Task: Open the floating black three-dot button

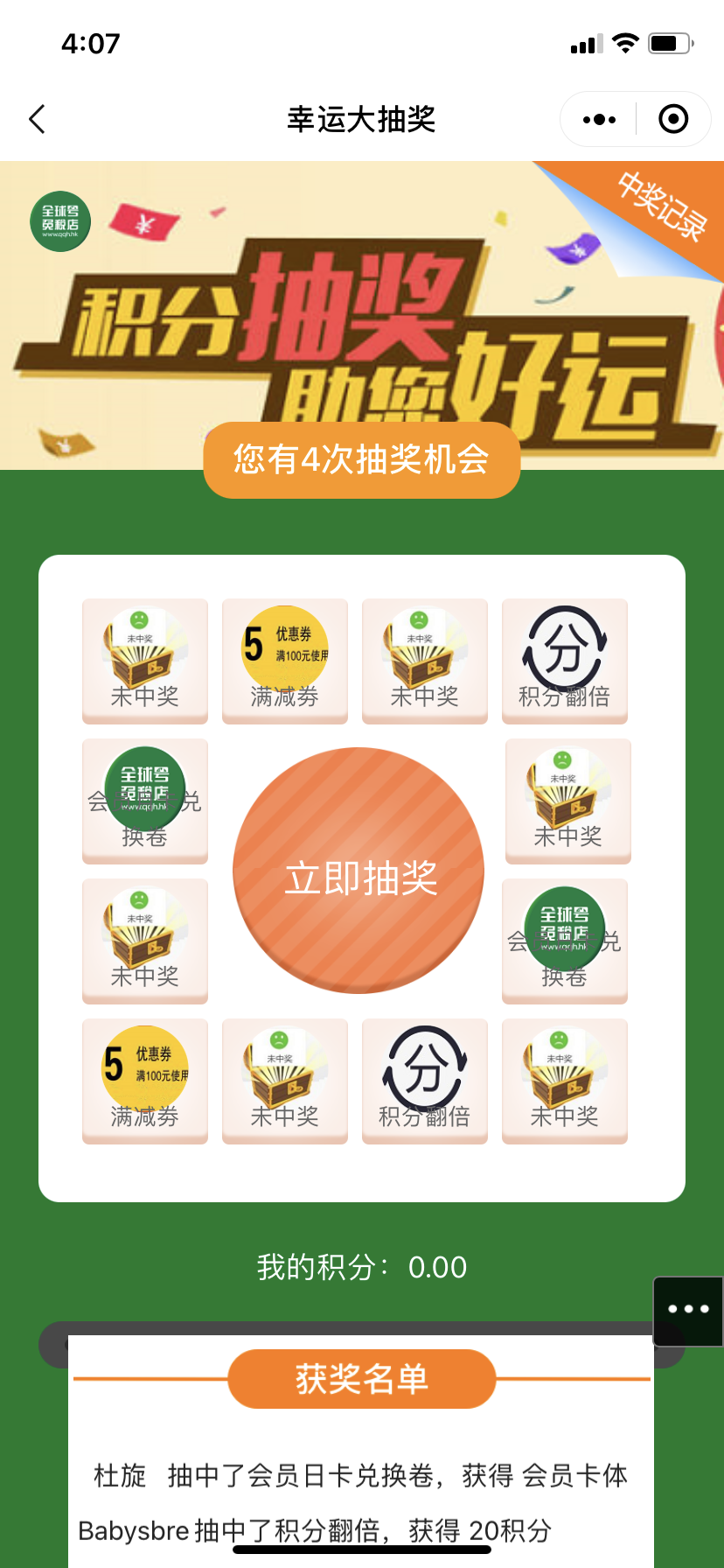Action: tap(688, 1310)
